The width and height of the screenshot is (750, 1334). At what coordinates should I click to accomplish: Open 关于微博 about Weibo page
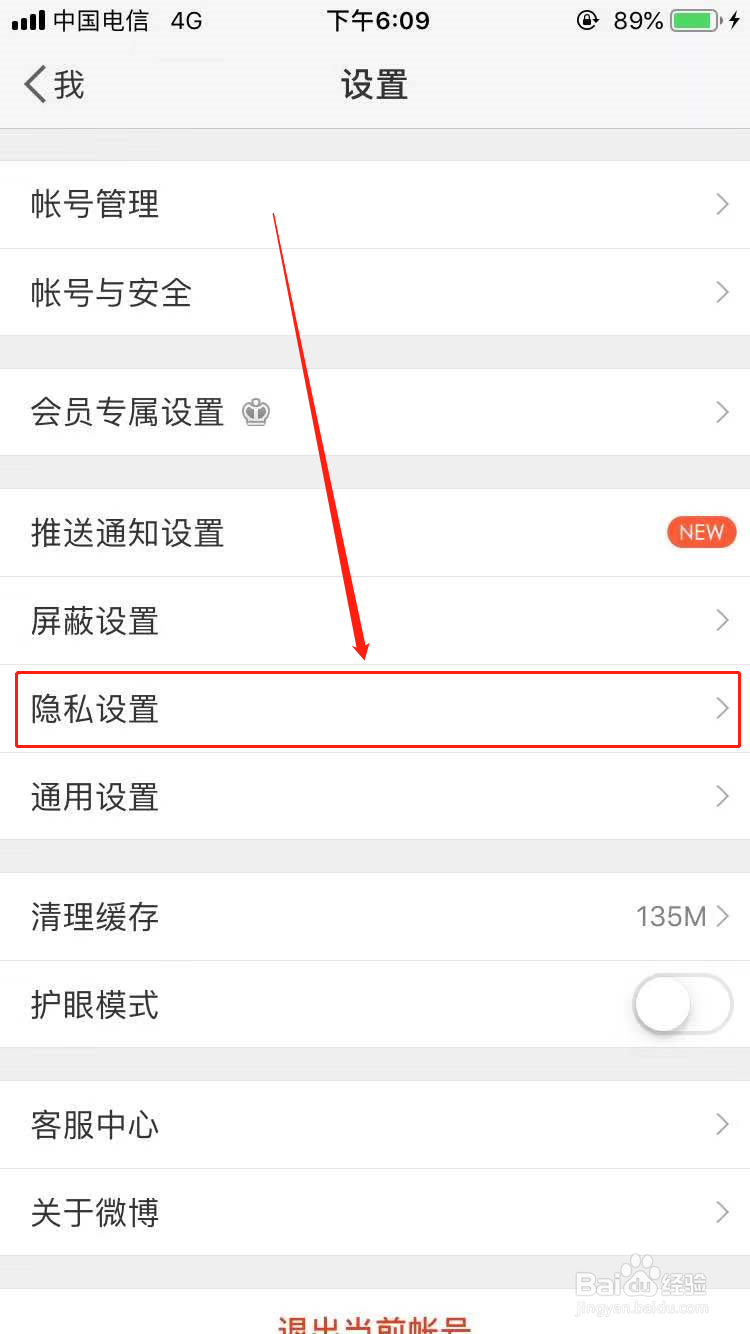pyautogui.click(x=94, y=1212)
